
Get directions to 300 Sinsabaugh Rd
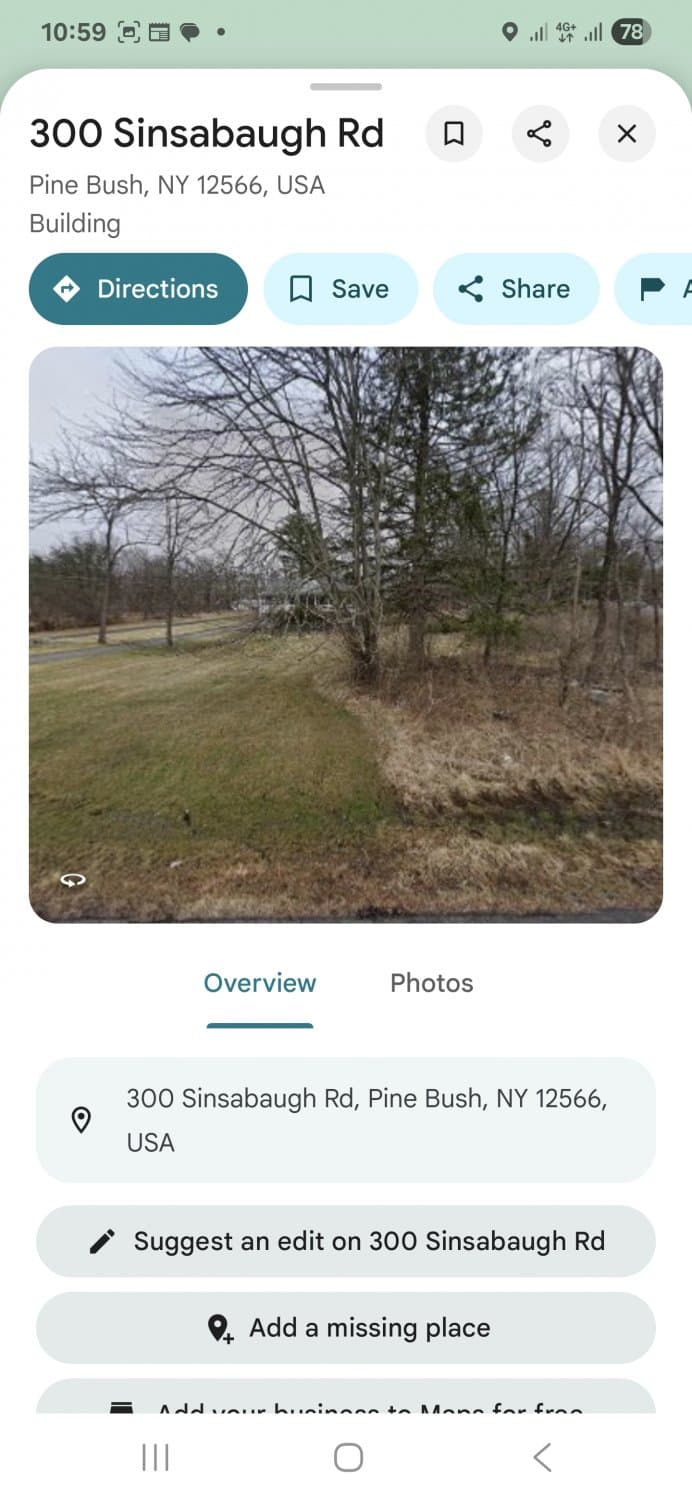click(x=138, y=289)
